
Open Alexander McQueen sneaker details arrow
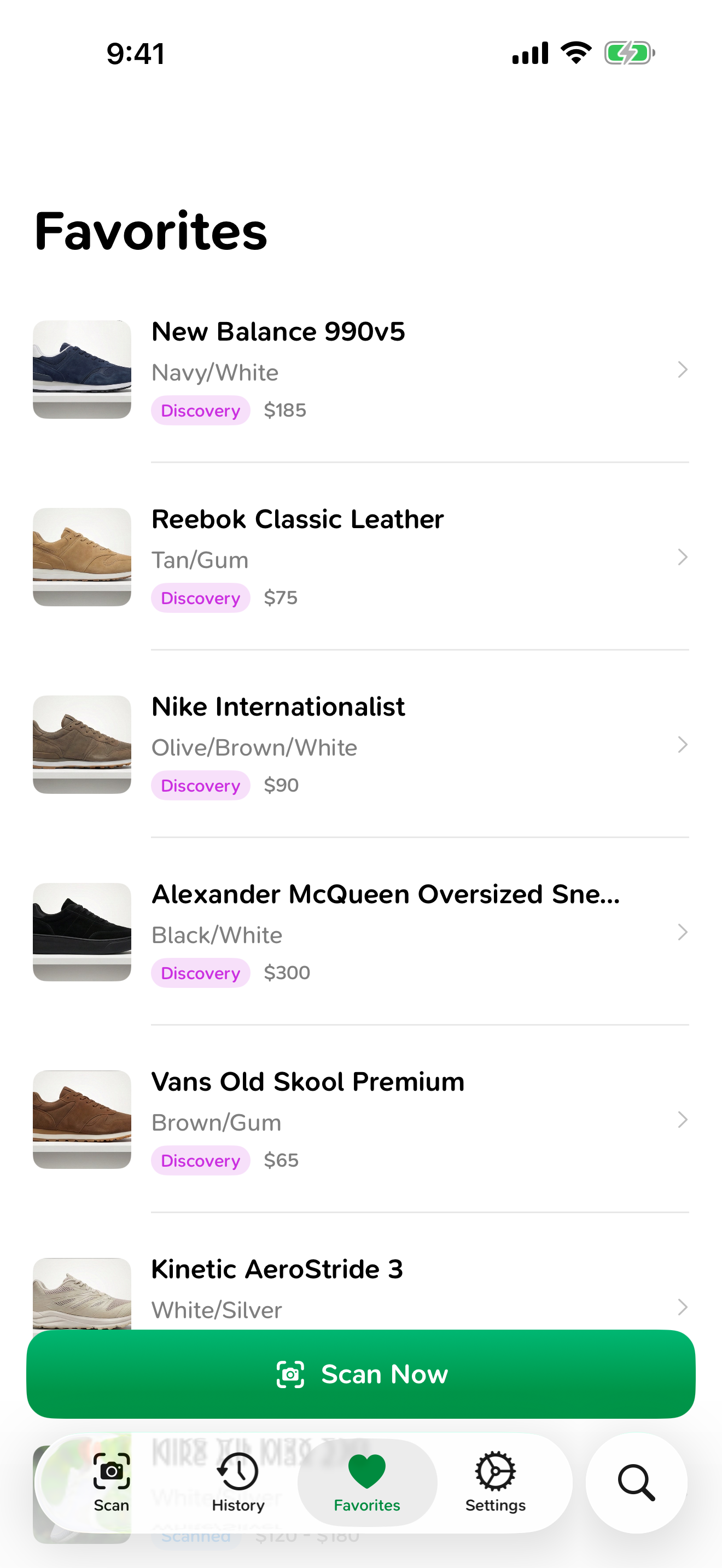tap(683, 932)
